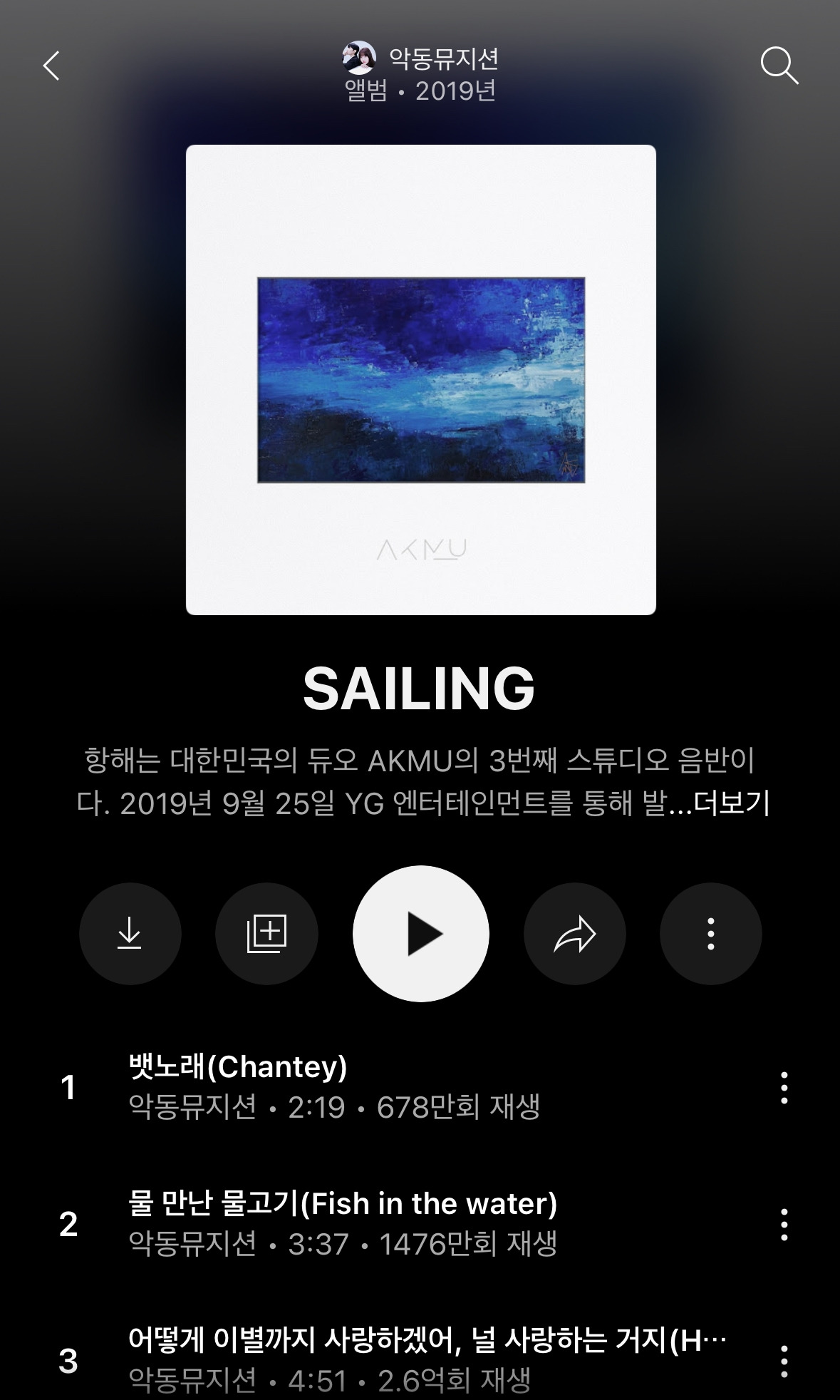Open album overflow menu beside share
Image resolution: width=840 pixels, height=1400 pixels.
click(710, 933)
